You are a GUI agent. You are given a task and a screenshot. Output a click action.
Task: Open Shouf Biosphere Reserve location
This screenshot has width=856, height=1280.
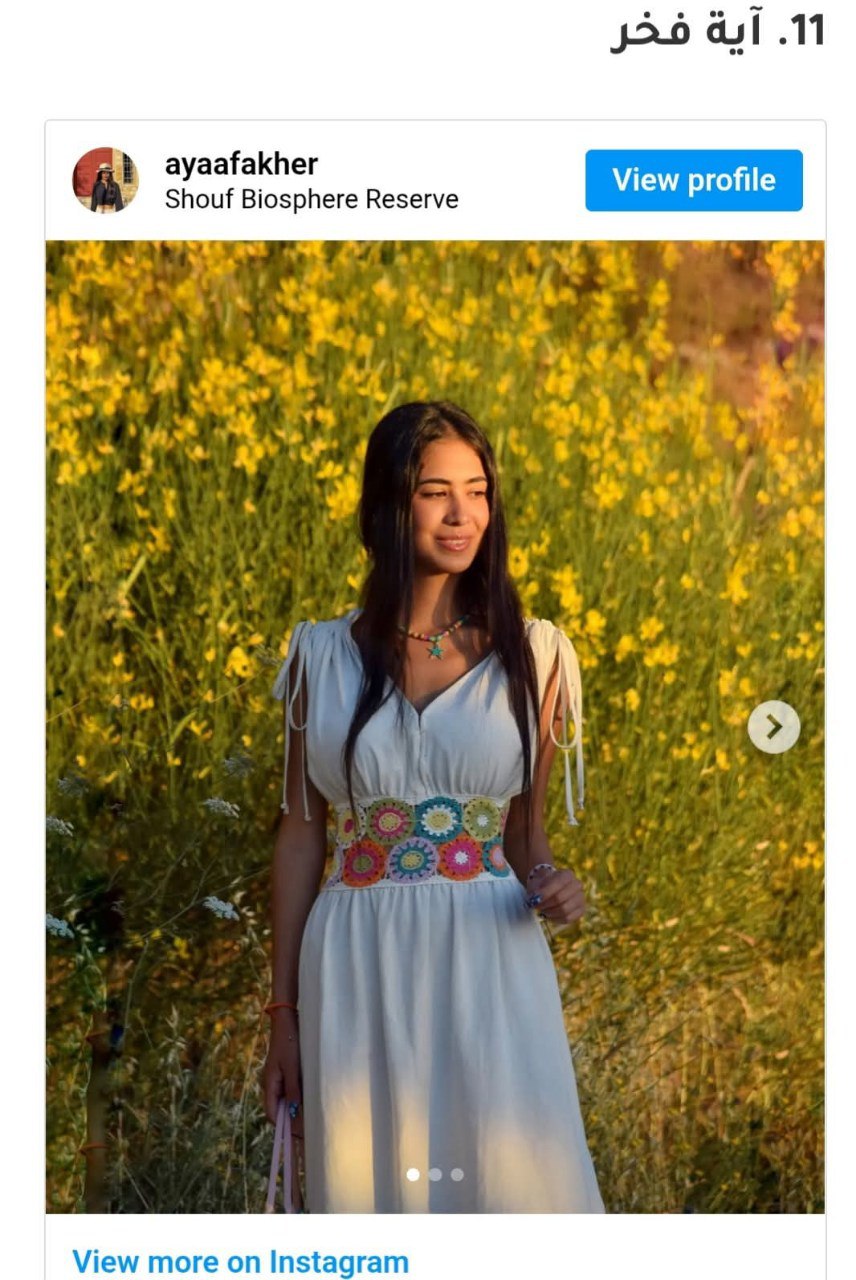click(x=311, y=199)
